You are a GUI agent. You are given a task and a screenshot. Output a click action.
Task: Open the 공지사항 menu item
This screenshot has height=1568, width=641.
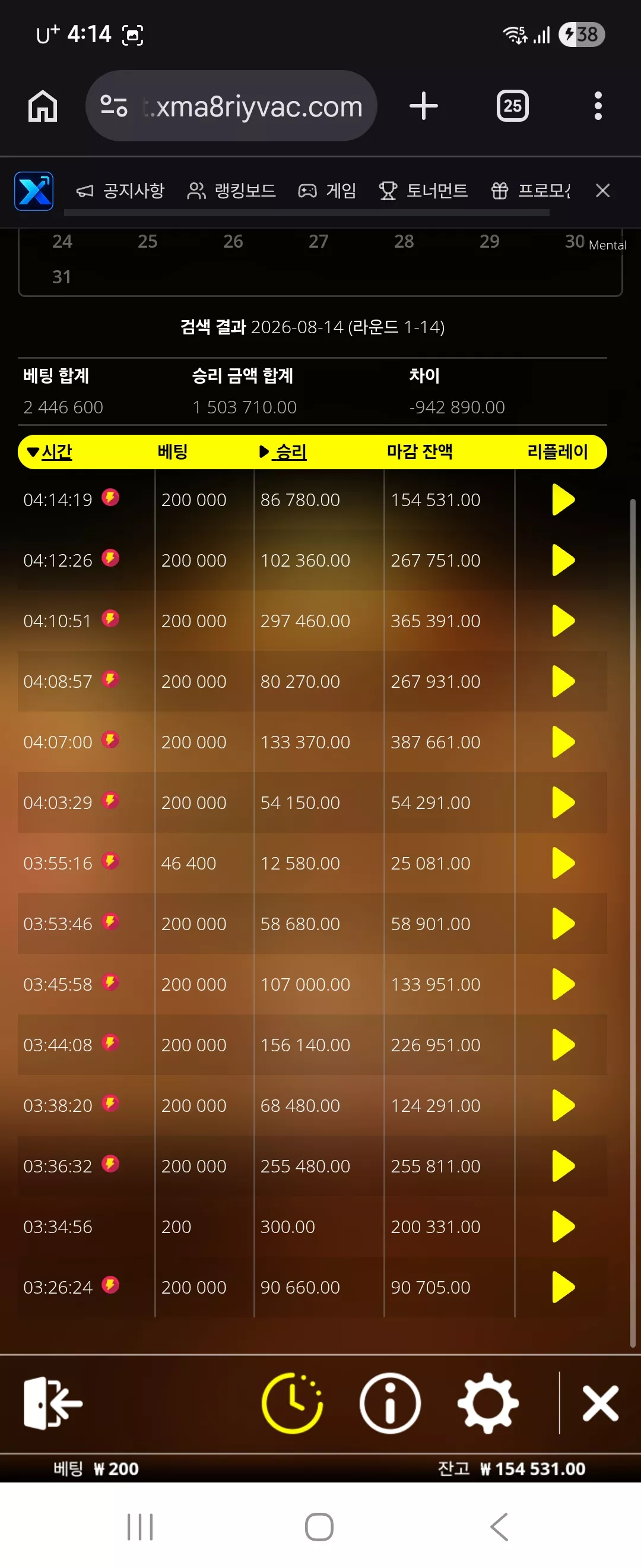[x=120, y=191]
